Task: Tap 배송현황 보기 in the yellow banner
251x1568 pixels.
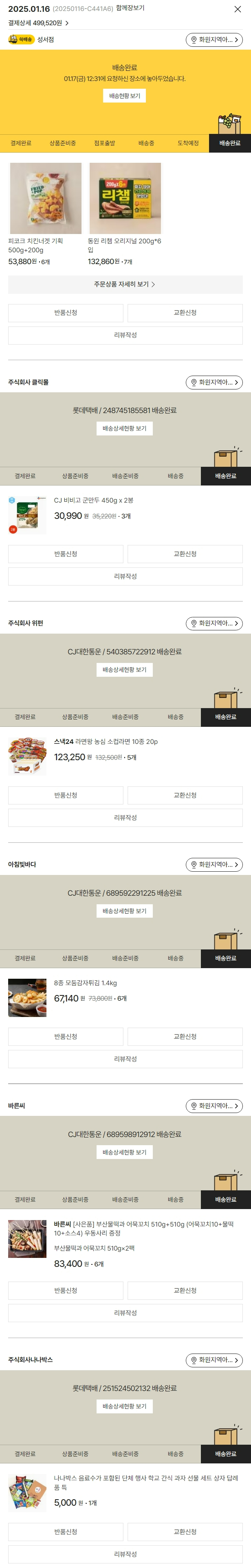Action: 124,96
